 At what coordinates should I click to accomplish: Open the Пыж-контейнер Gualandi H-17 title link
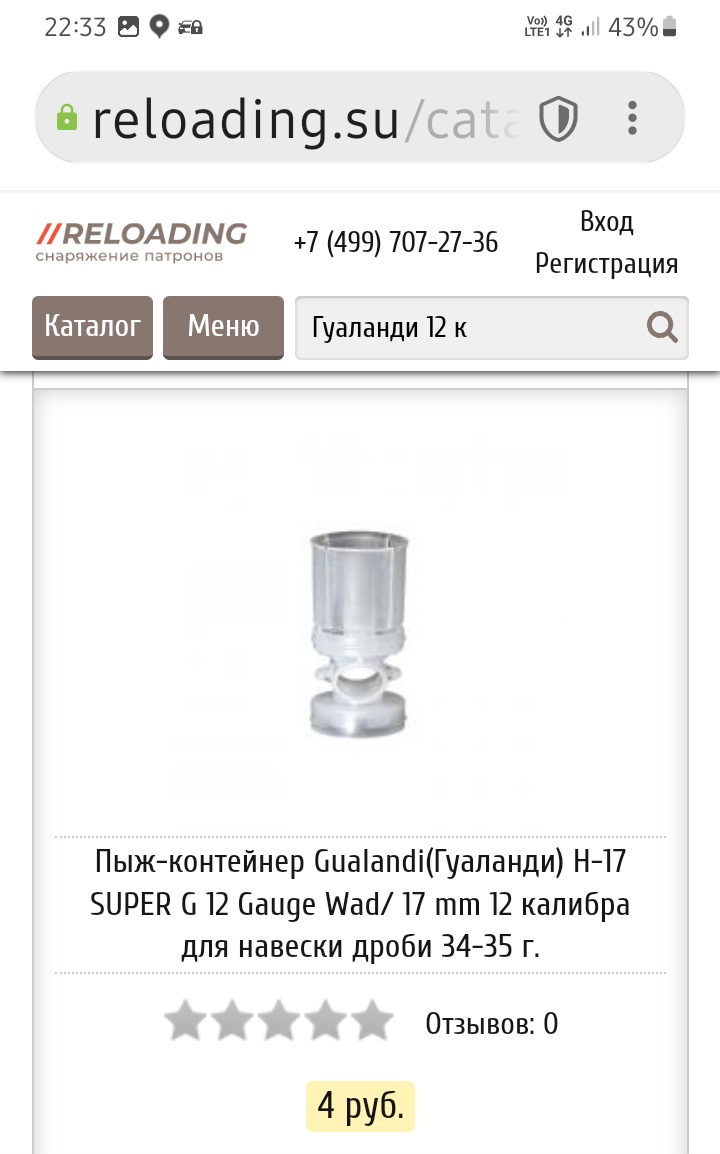point(360,903)
